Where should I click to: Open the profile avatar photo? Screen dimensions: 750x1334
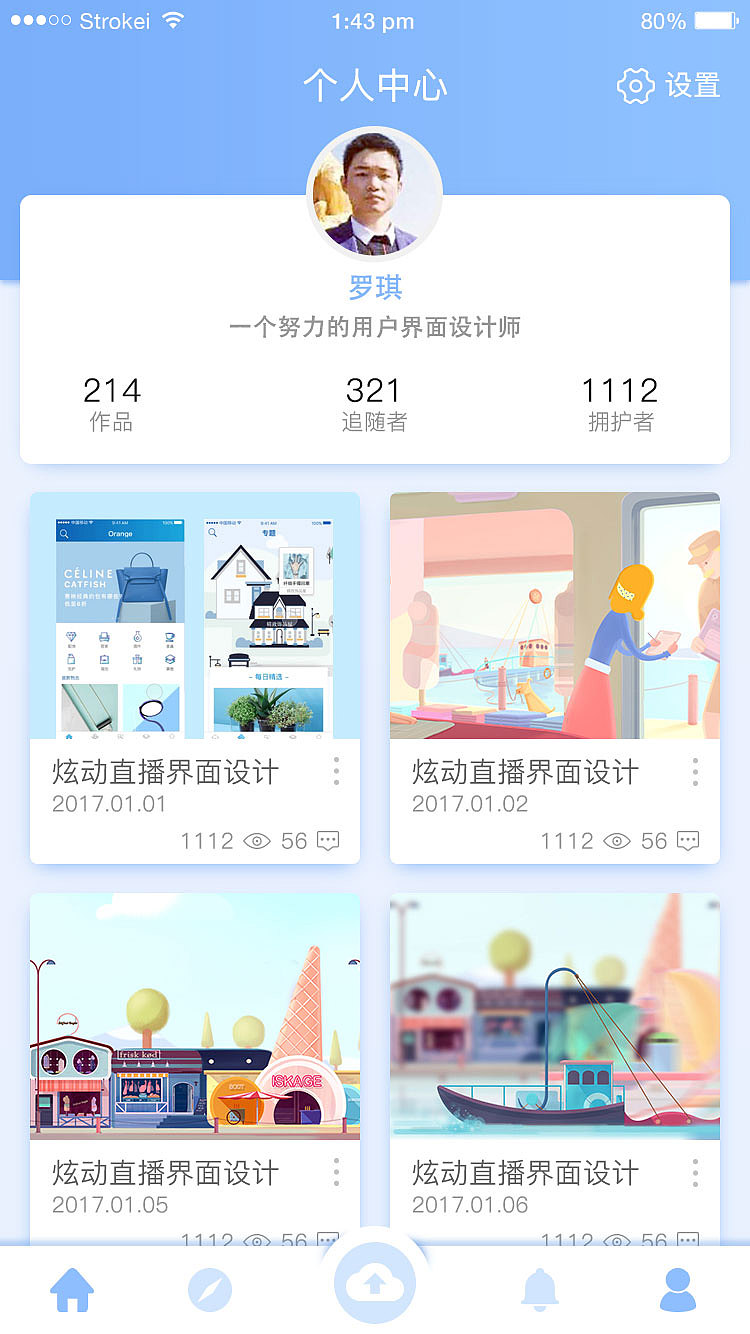coord(375,195)
